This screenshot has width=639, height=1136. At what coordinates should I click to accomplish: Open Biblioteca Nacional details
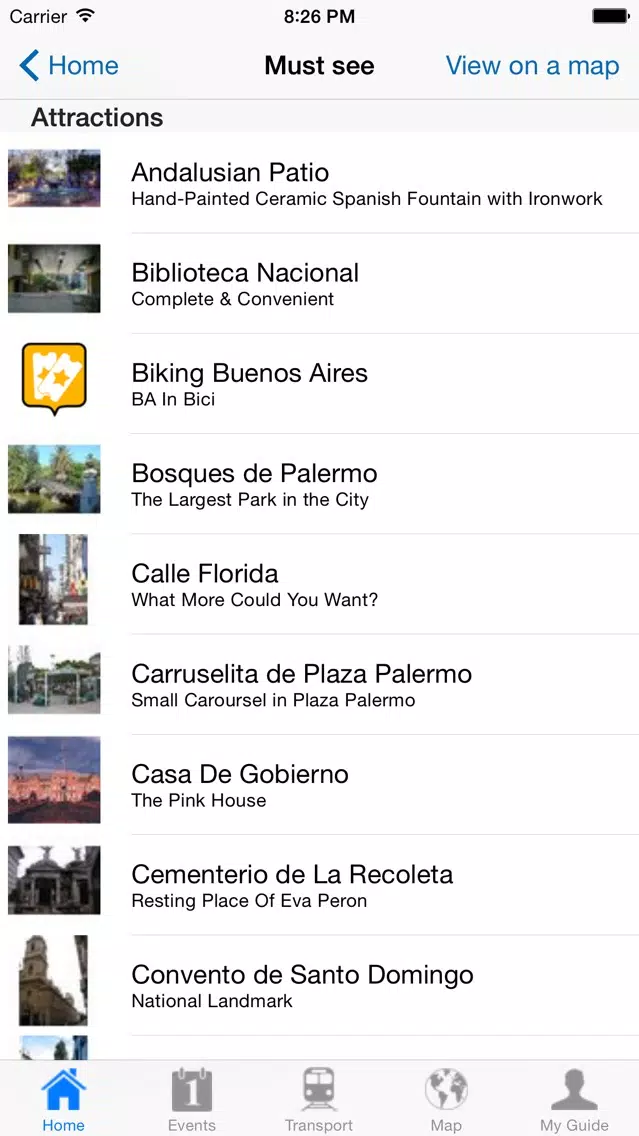pos(320,283)
